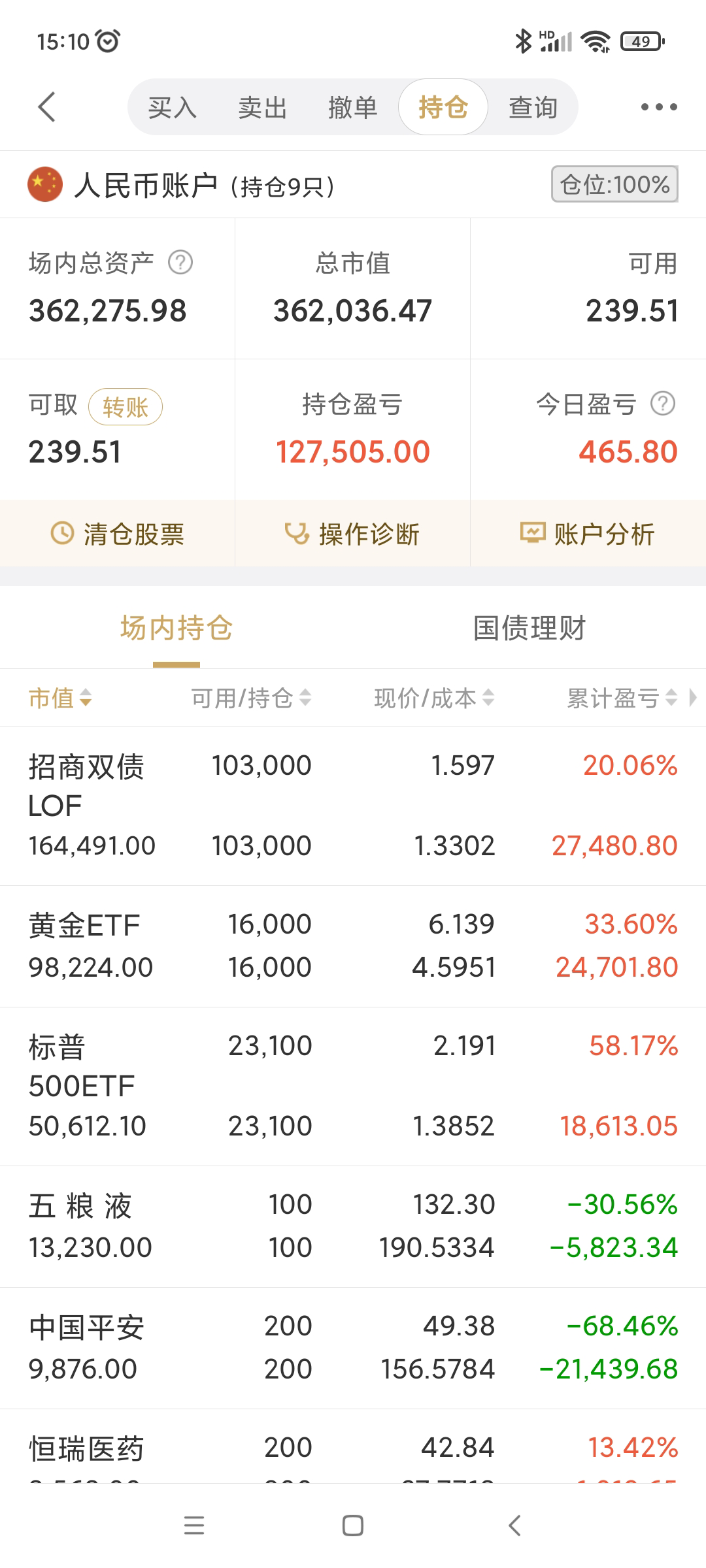Switch to 国债理财 tab
Image resolution: width=706 pixels, height=1568 pixels.
tap(529, 629)
